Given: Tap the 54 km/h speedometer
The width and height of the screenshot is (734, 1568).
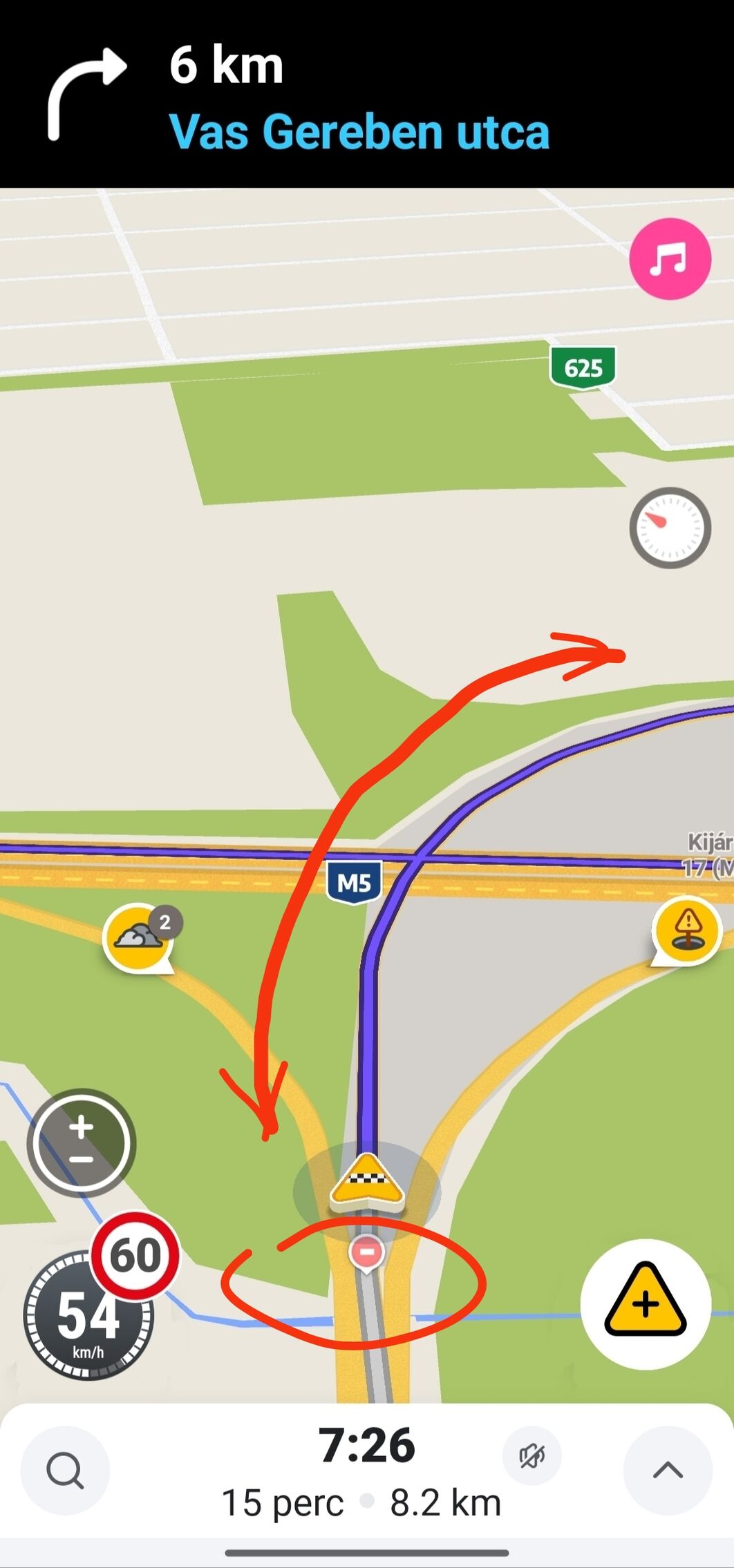Looking at the screenshot, I should 87,1316.
